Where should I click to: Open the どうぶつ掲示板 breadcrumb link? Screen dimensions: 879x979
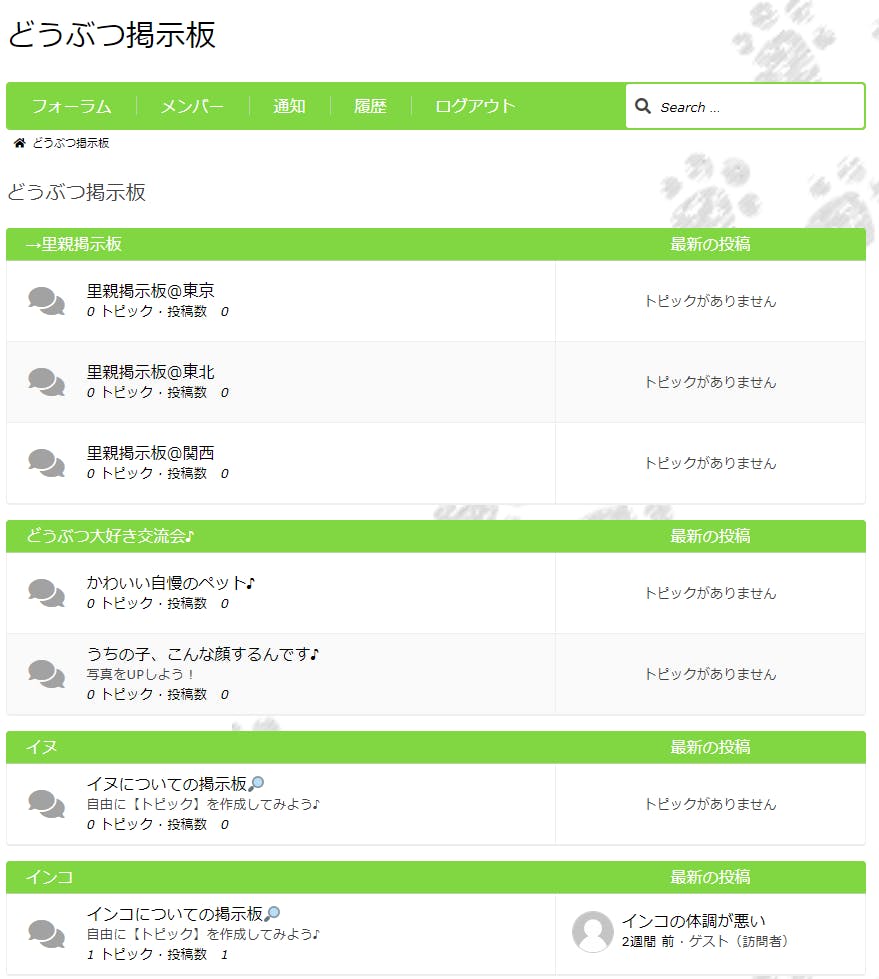[71, 143]
